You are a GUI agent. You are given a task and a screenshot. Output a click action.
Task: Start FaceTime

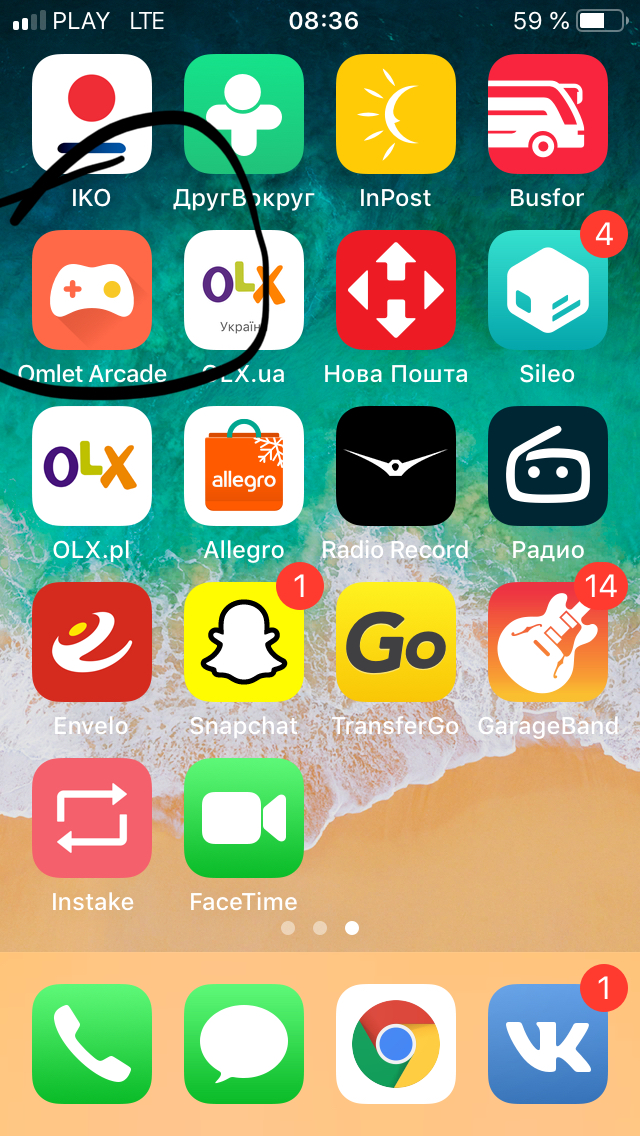(244, 818)
